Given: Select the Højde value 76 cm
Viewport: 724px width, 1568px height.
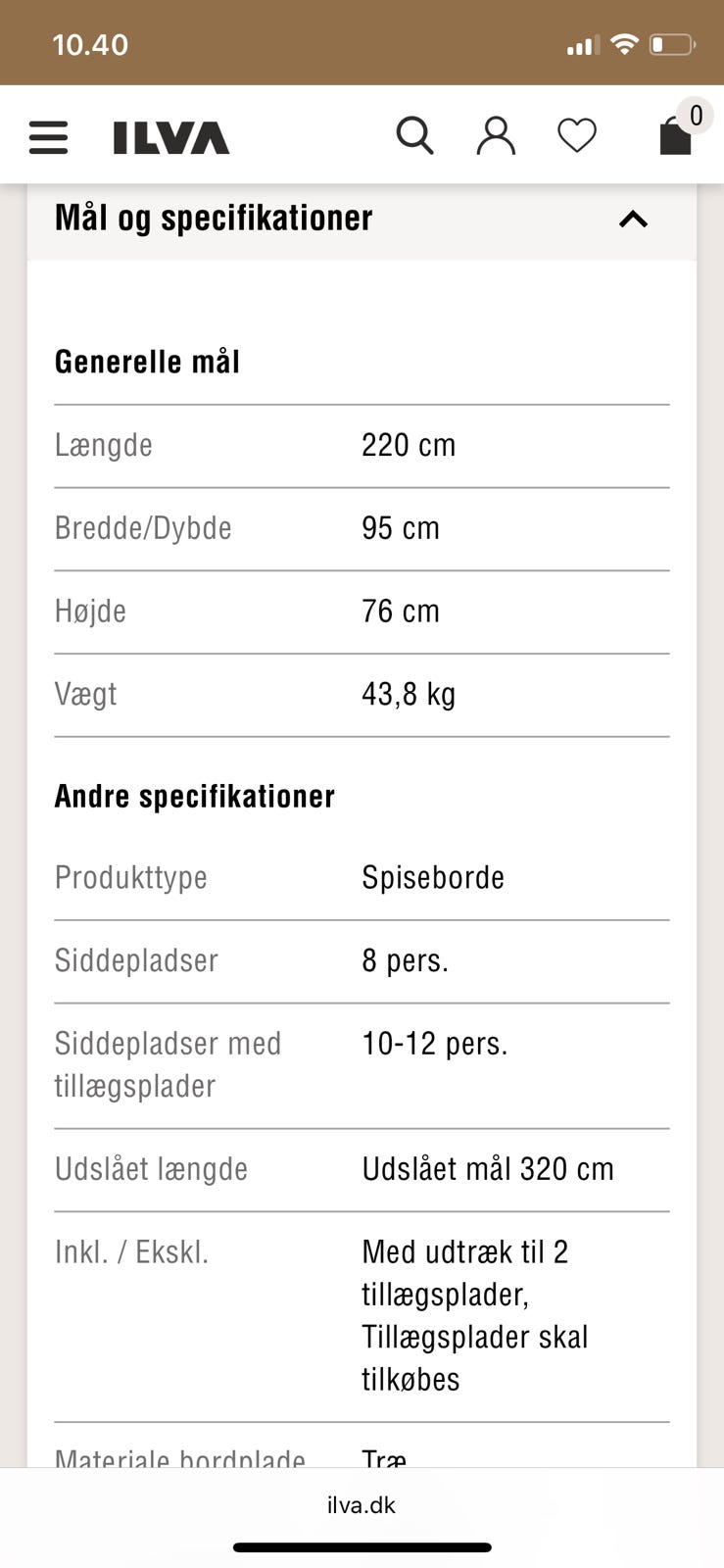Looking at the screenshot, I should pyautogui.click(x=399, y=611).
